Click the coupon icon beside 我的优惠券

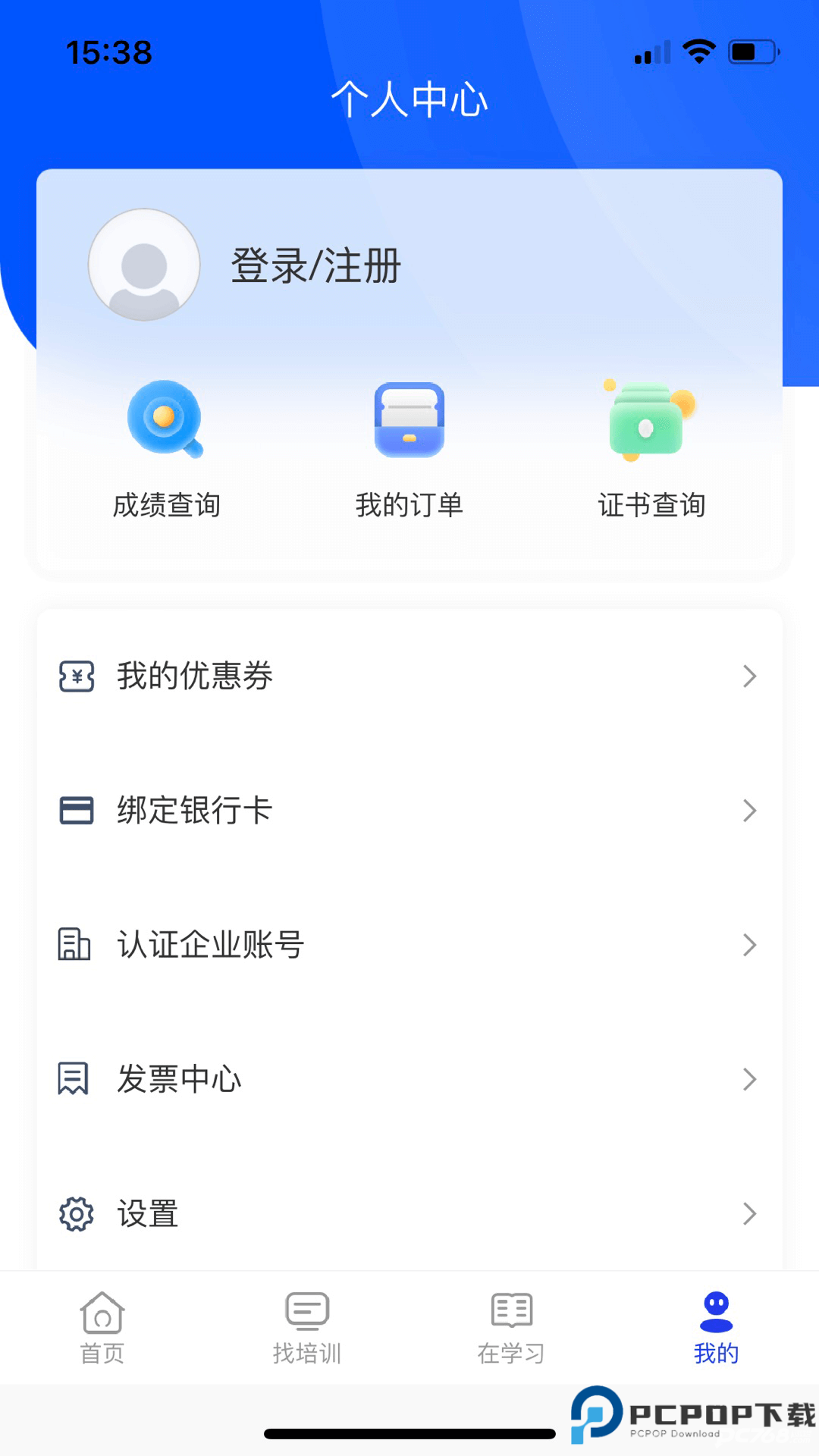(x=75, y=676)
